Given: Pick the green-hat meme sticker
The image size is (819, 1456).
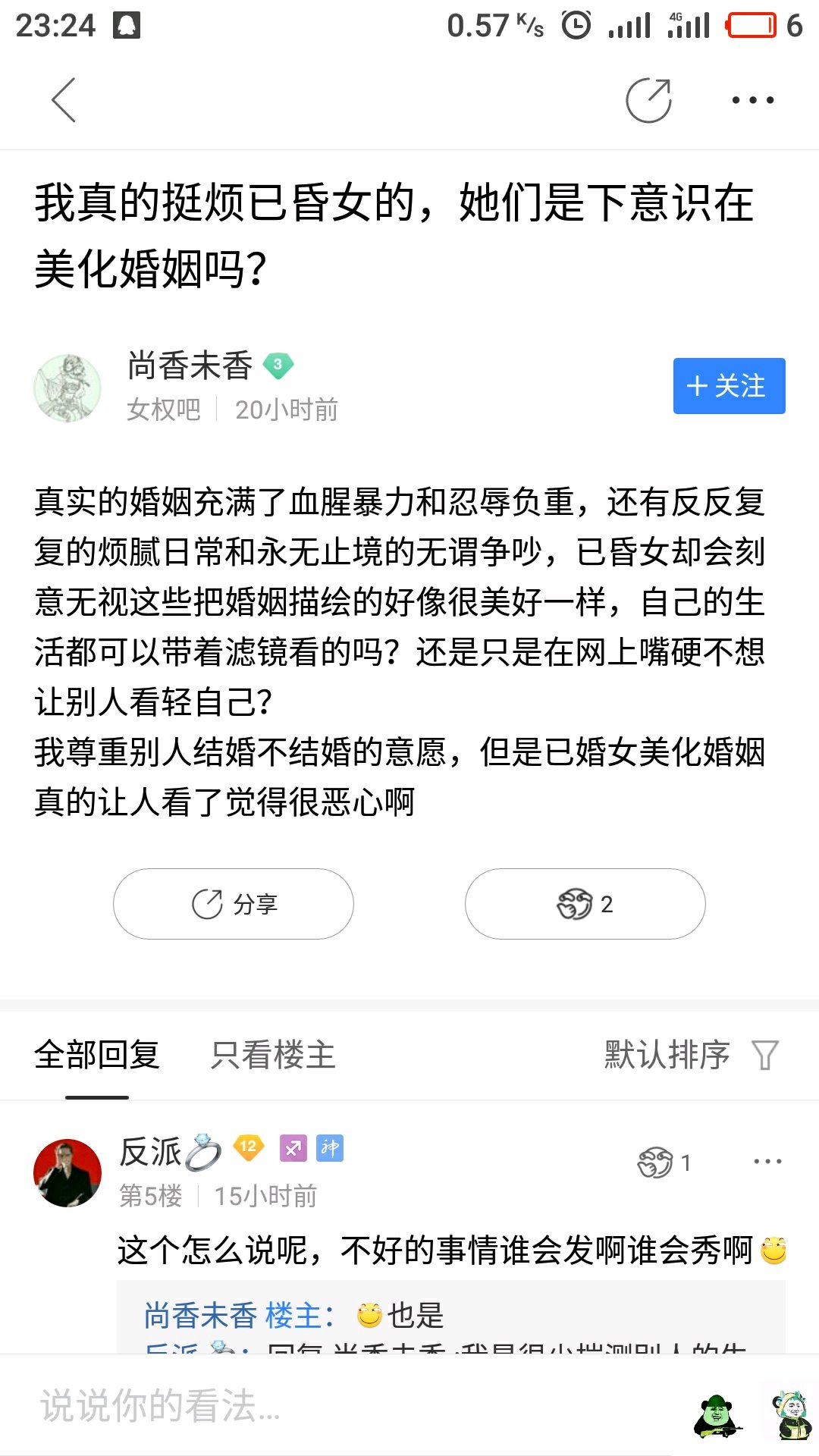Looking at the screenshot, I should [x=717, y=1414].
